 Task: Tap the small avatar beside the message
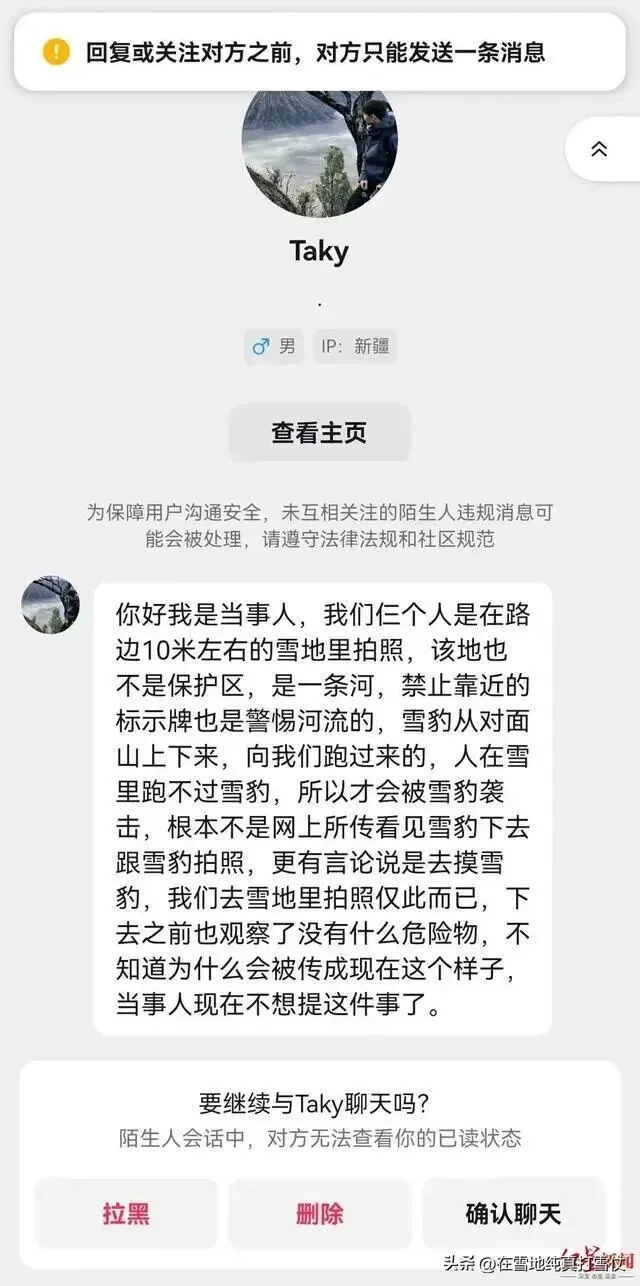(x=51, y=604)
